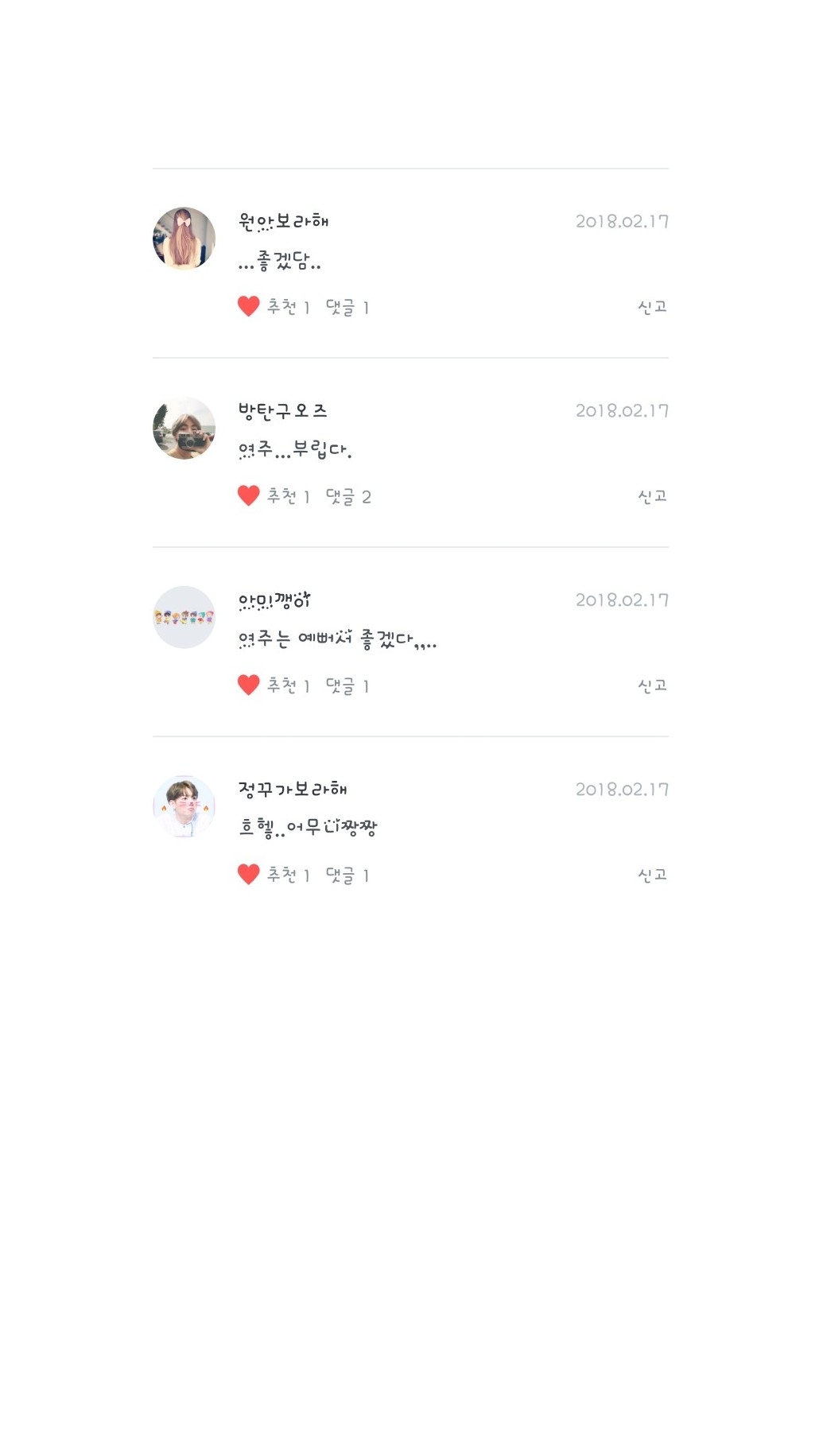Open 정꾸가보라해's profile photo

pos(184,806)
